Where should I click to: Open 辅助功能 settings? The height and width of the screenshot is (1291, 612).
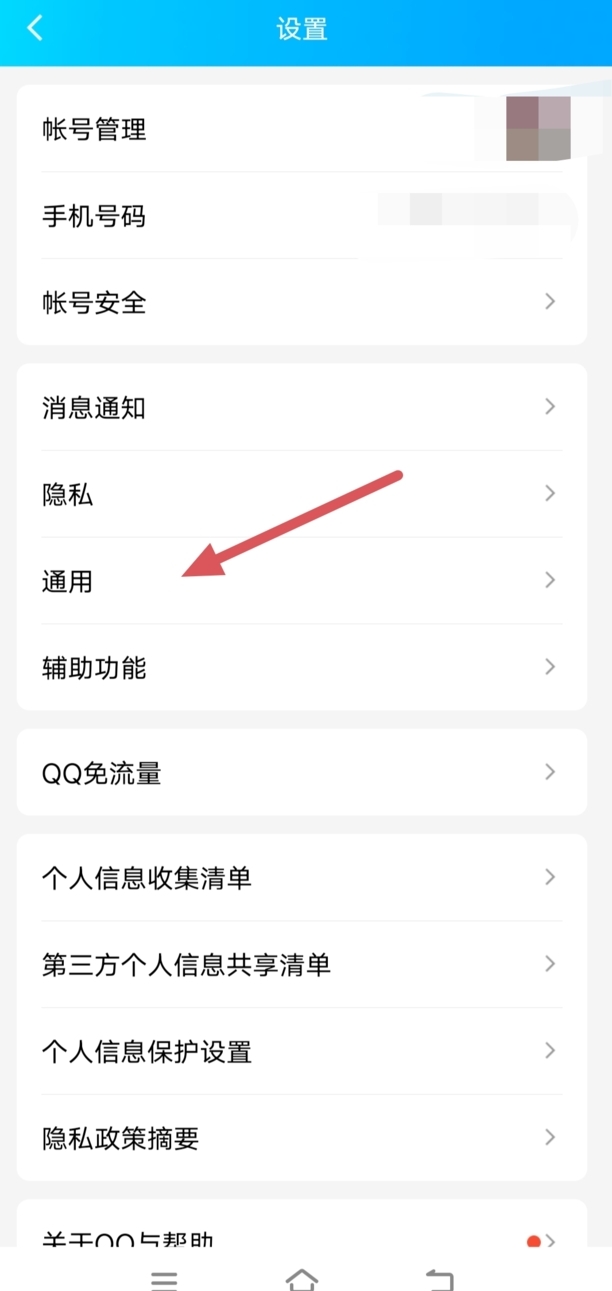(300, 667)
